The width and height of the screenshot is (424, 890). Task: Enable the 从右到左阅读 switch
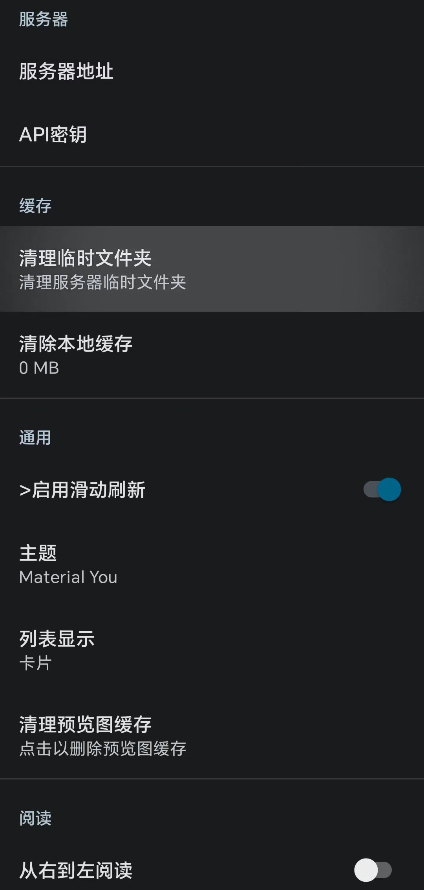point(373,870)
